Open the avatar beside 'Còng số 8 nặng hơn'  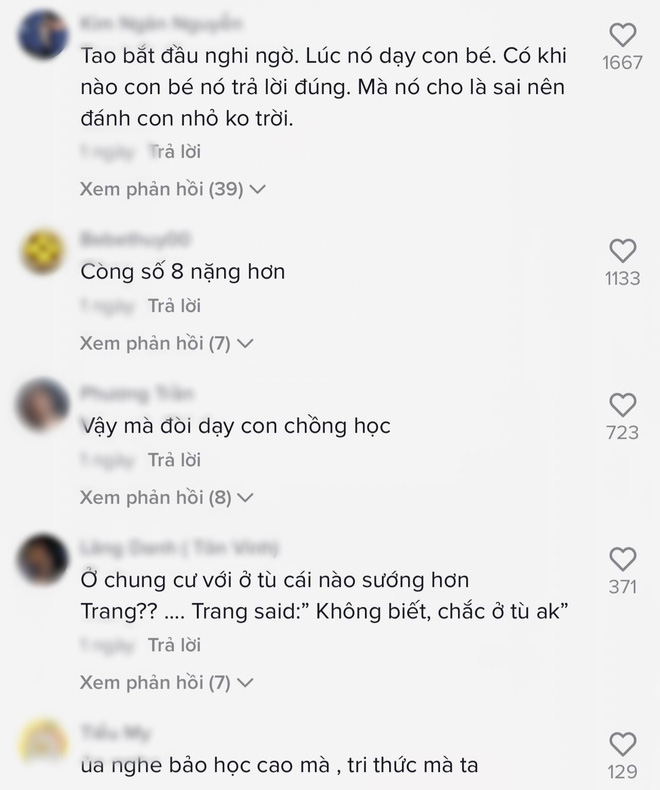[x=44, y=251]
